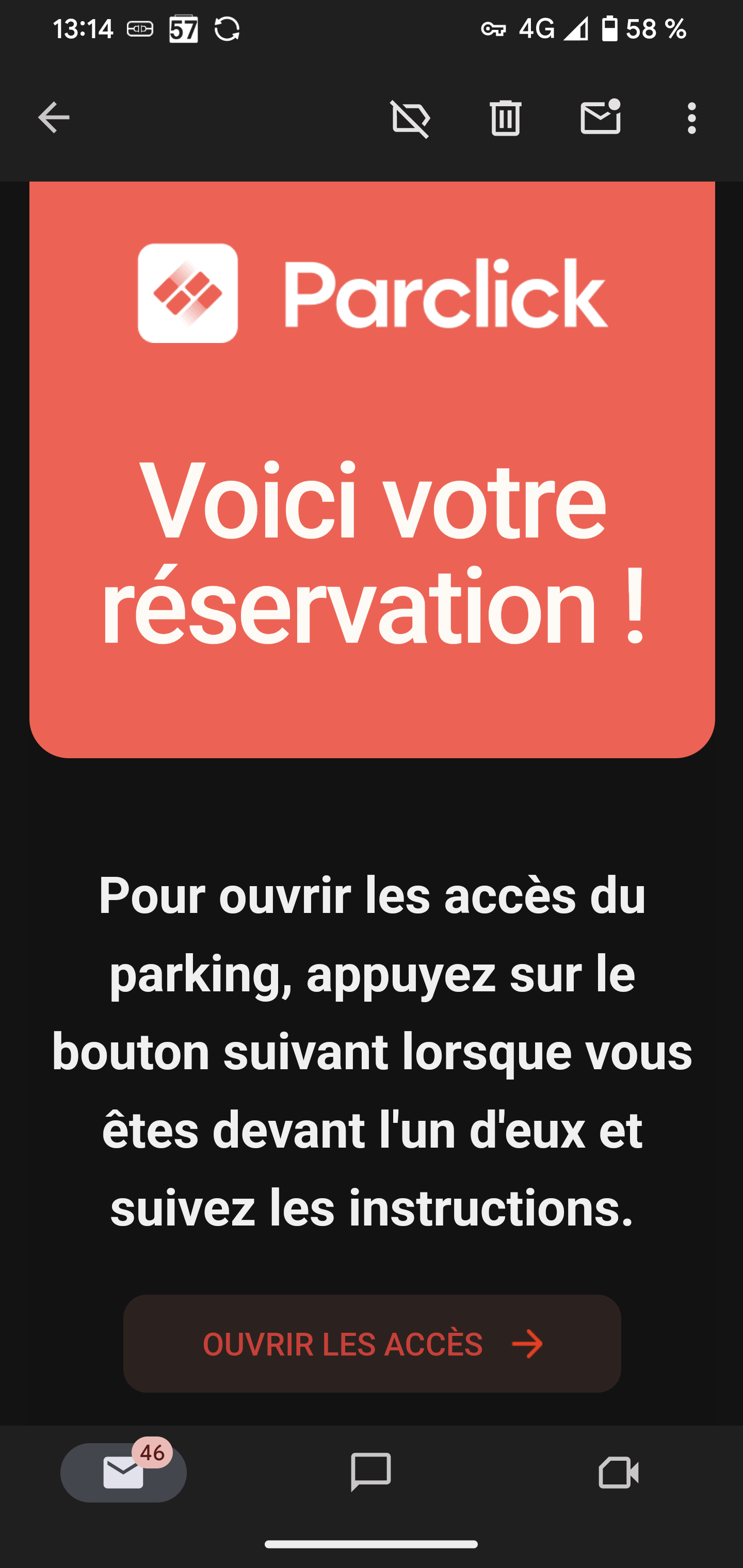Tap the OUVRIR LES ACCÈS button
This screenshot has width=743, height=1568.
pyautogui.click(x=372, y=1344)
